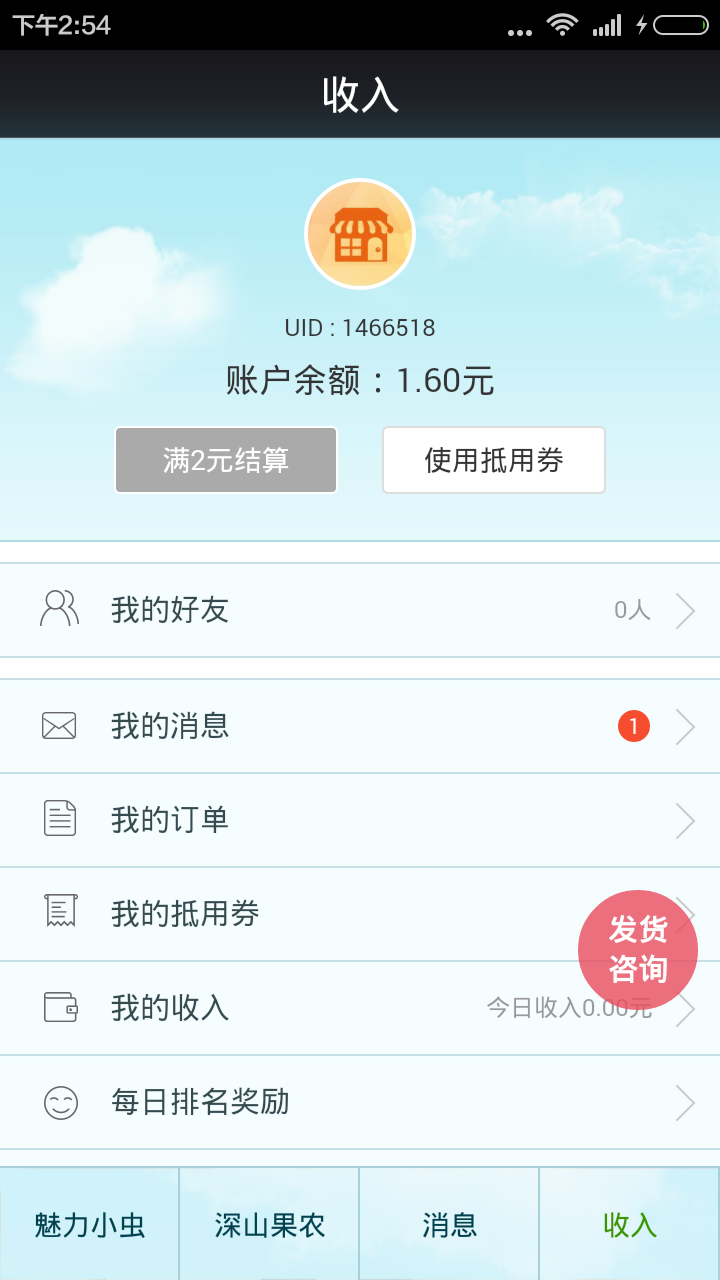Open 我的好友 friends list

(360, 610)
